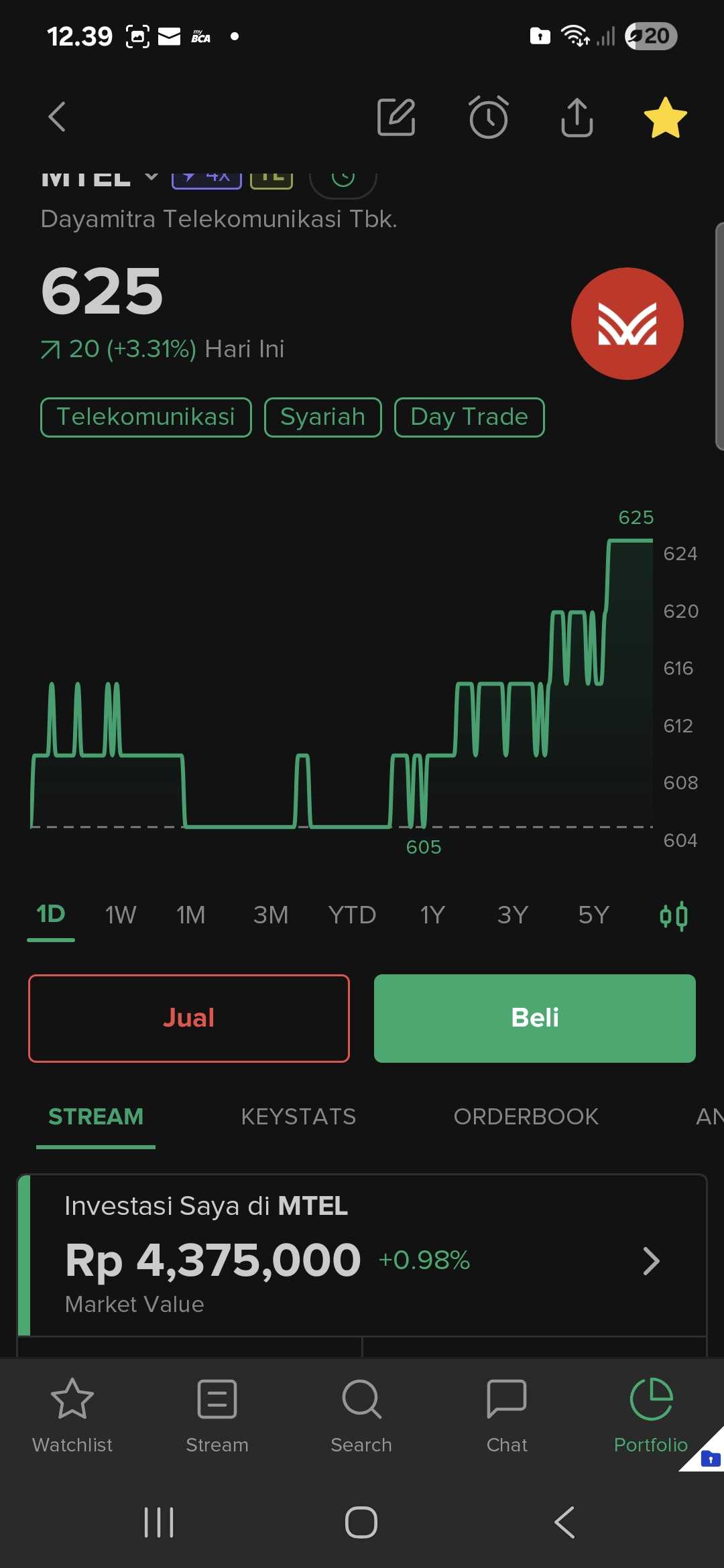Open the Telekomunikasi sector chip

pyautogui.click(x=146, y=417)
